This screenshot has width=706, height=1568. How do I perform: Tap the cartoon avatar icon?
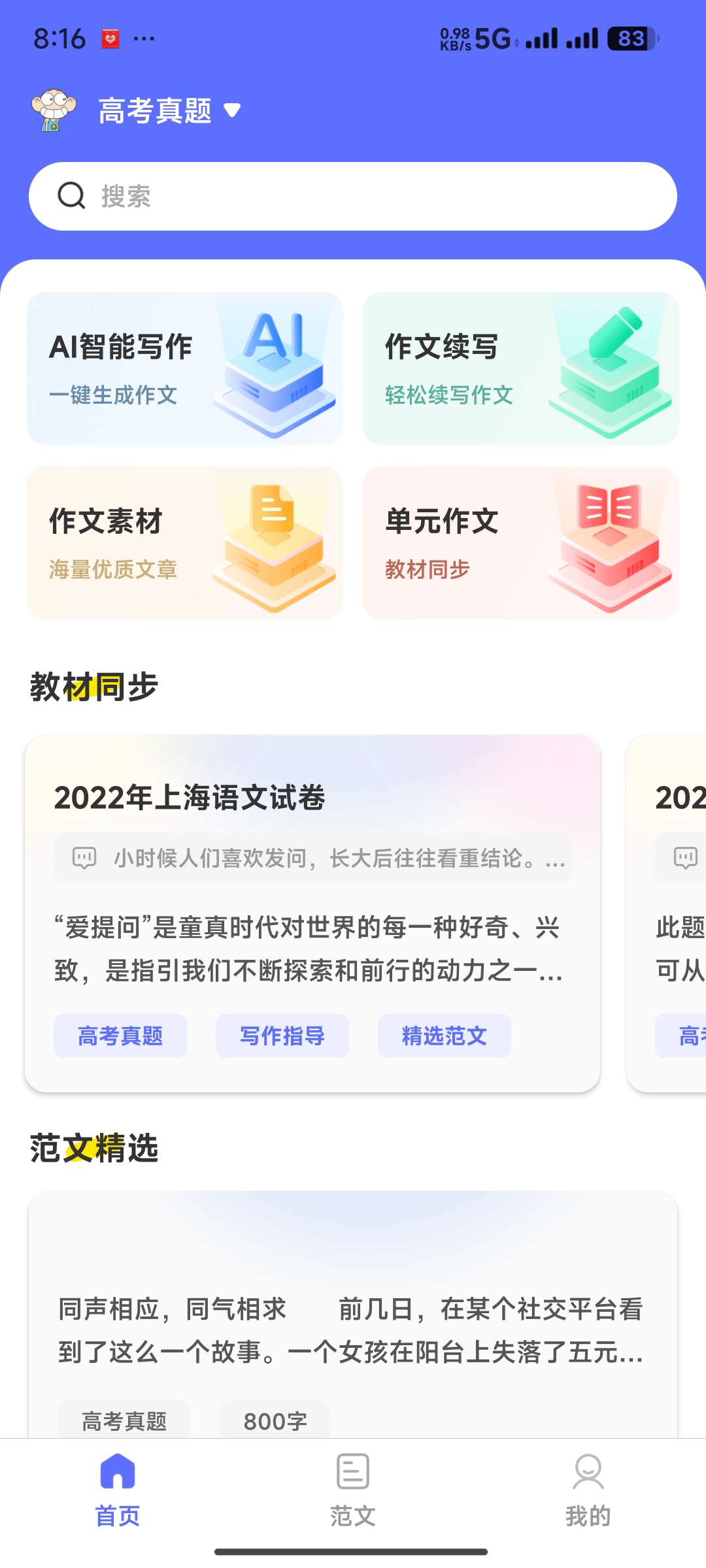tap(54, 110)
